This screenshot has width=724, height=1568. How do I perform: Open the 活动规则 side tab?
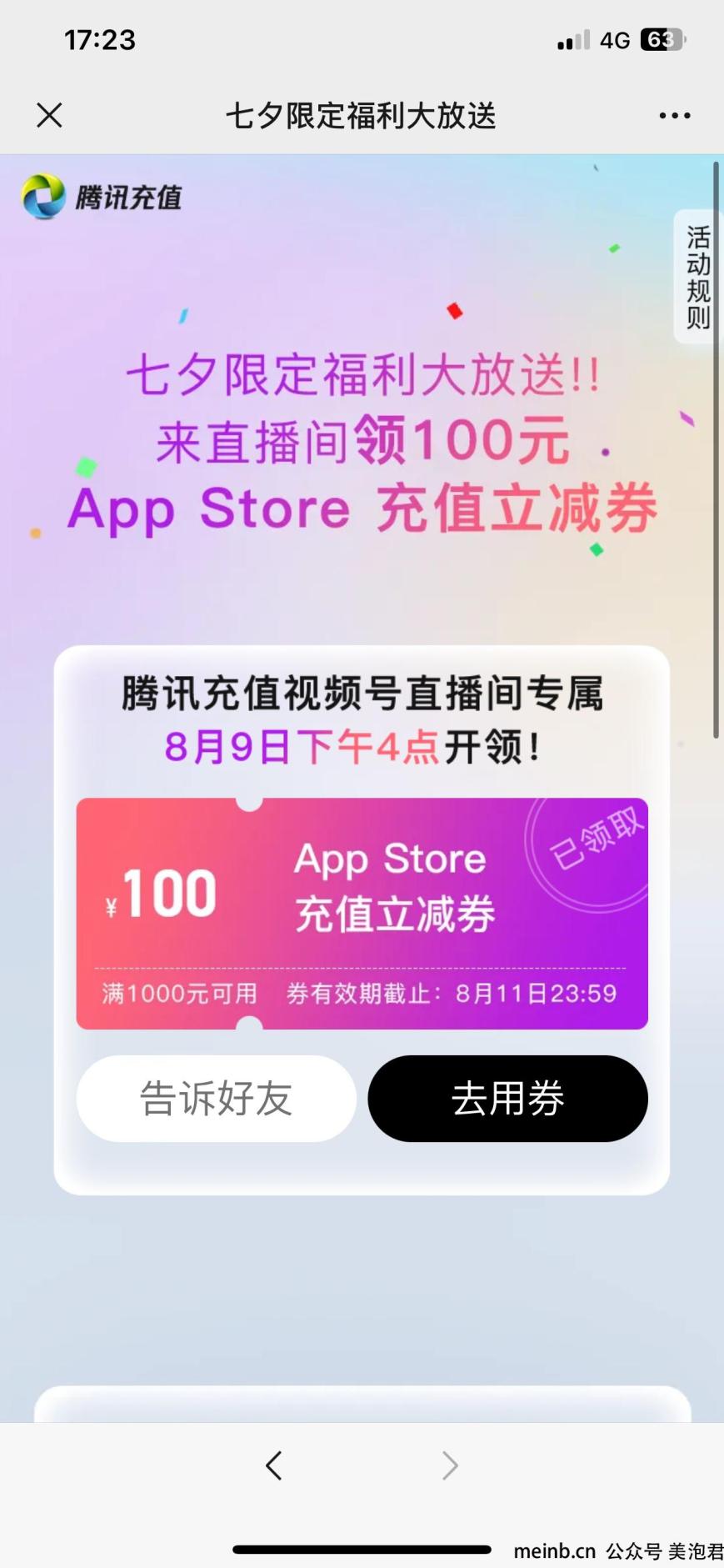click(697, 276)
